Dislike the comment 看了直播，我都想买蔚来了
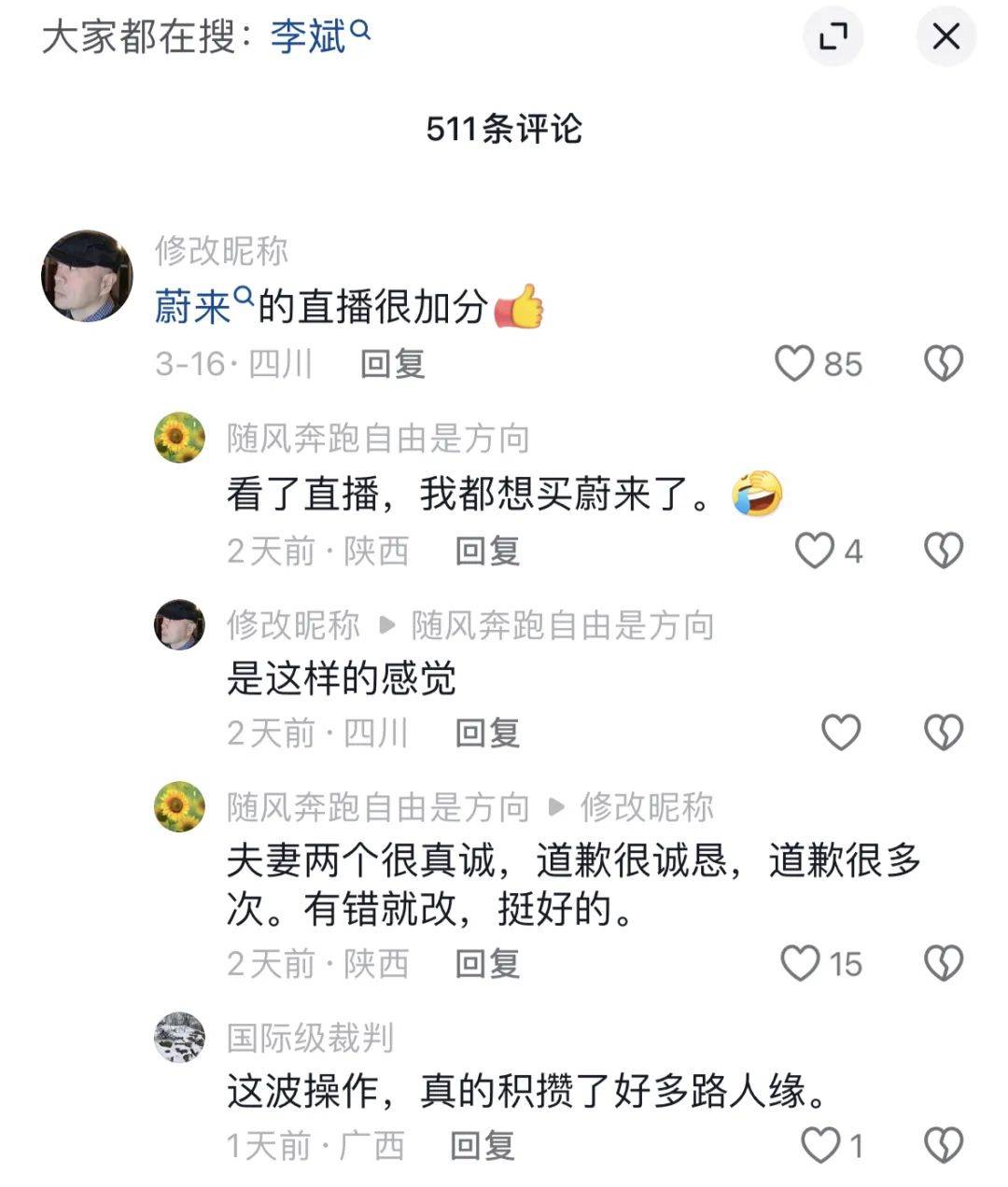Screen dimensions: 1008x1187 click(943, 551)
